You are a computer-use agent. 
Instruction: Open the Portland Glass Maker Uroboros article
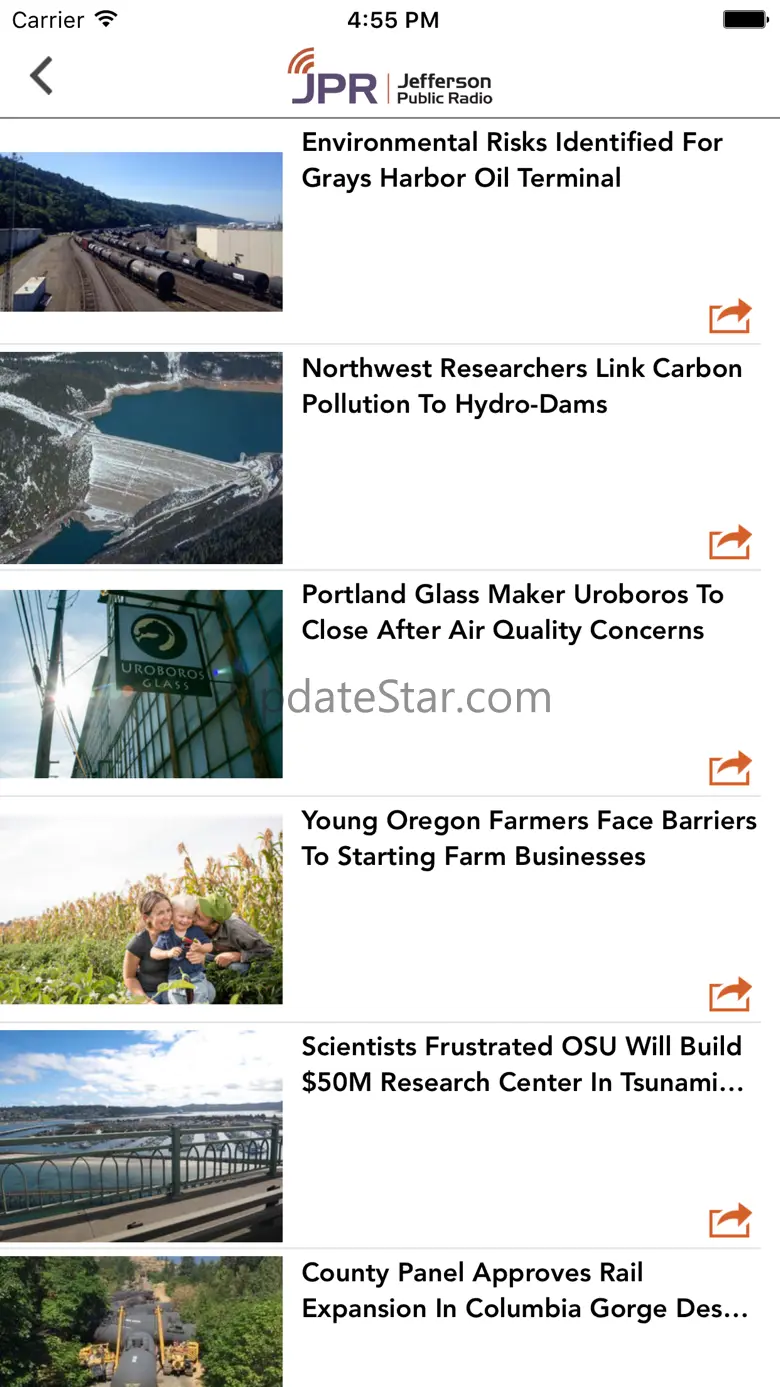coord(511,613)
